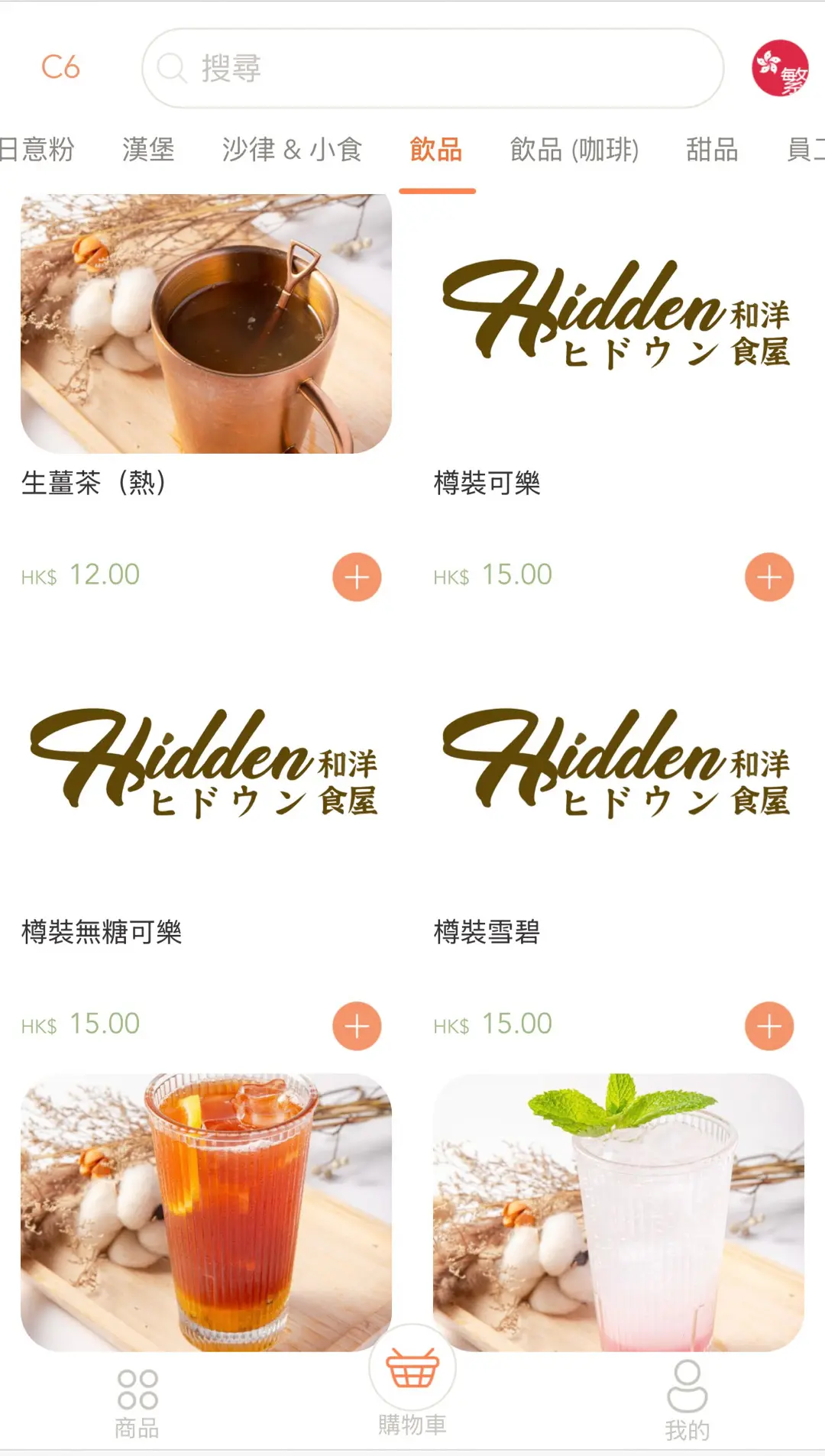Go to the 商品 products tab
825x1456 pixels.
click(x=137, y=1403)
